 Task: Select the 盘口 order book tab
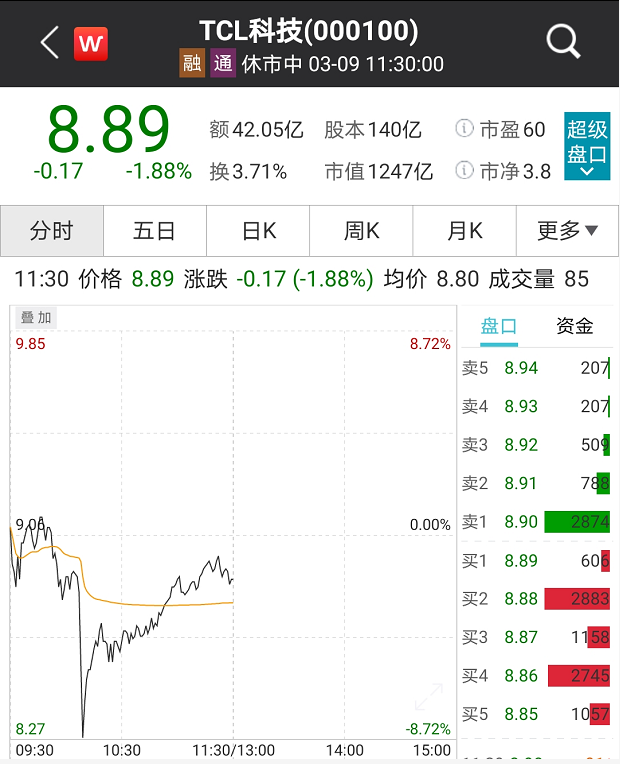[x=499, y=326]
